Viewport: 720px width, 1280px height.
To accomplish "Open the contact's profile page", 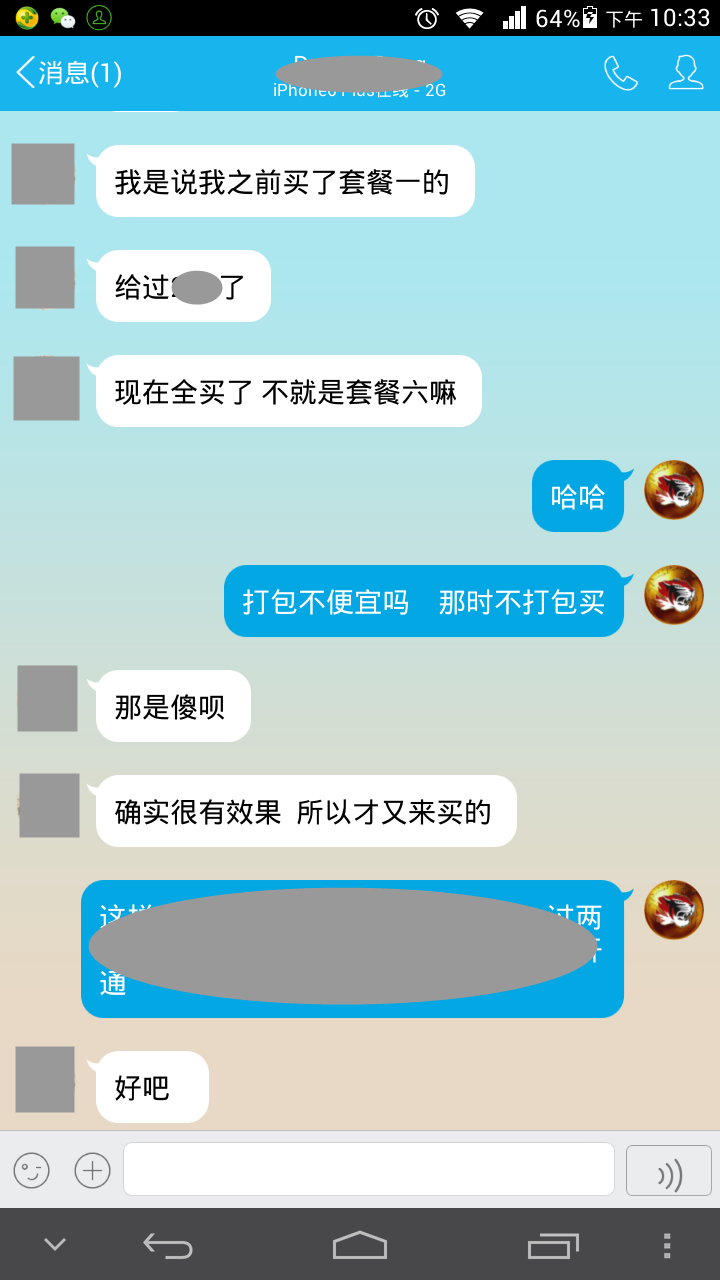I will tap(686, 73).
